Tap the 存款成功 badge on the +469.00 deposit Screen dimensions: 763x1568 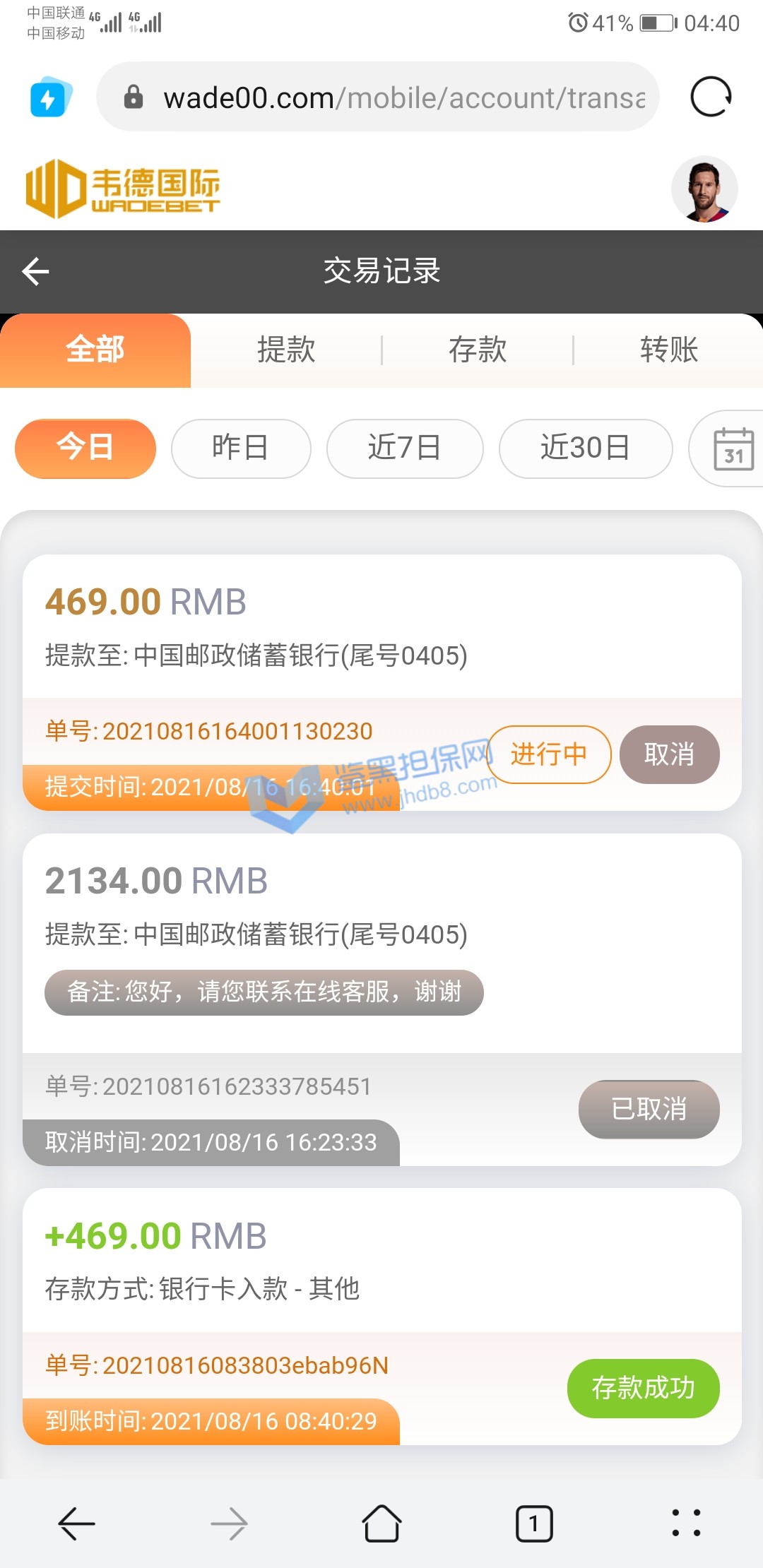[x=643, y=1388]
